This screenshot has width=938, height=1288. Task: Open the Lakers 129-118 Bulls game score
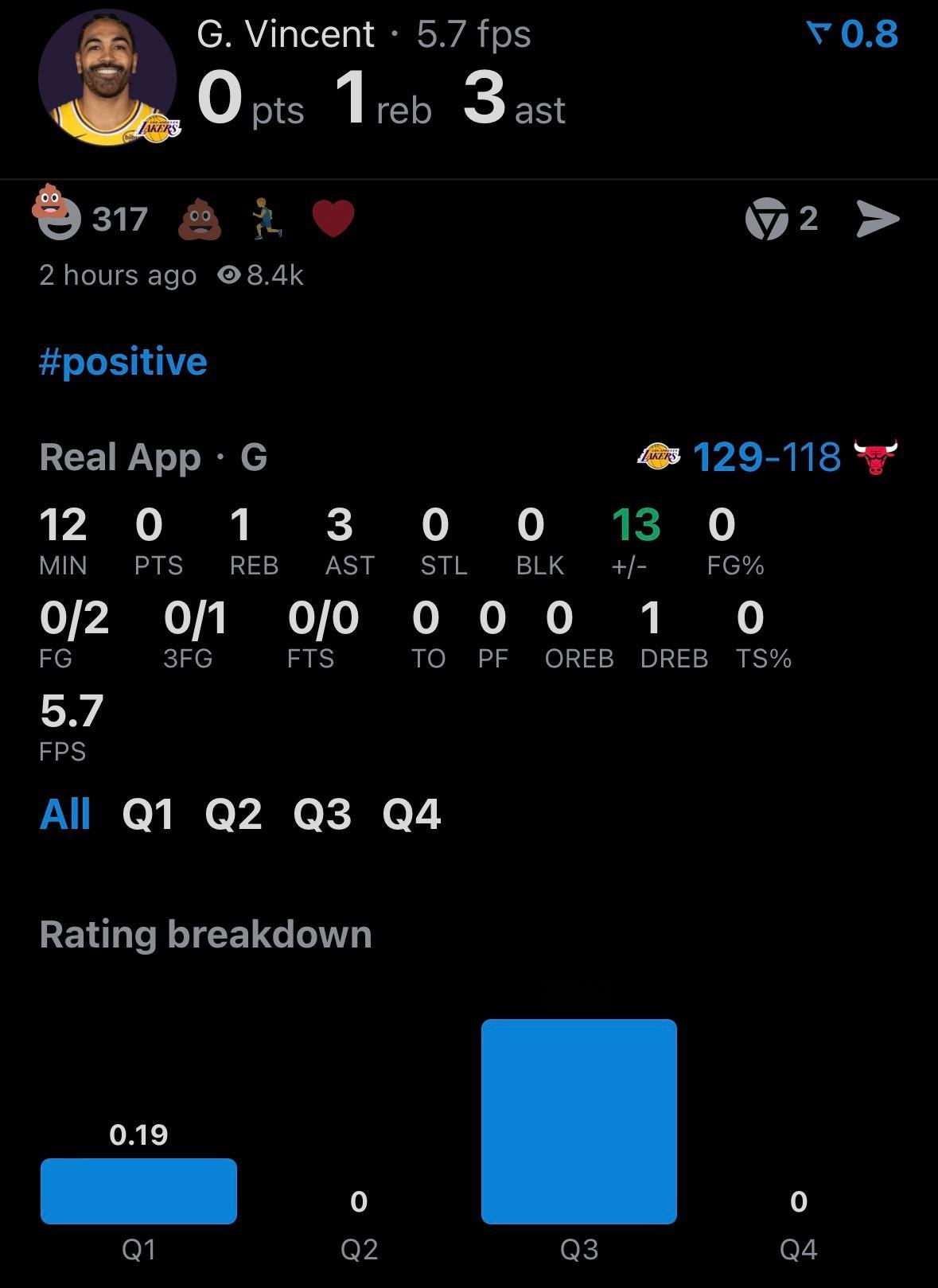point(766,457)
